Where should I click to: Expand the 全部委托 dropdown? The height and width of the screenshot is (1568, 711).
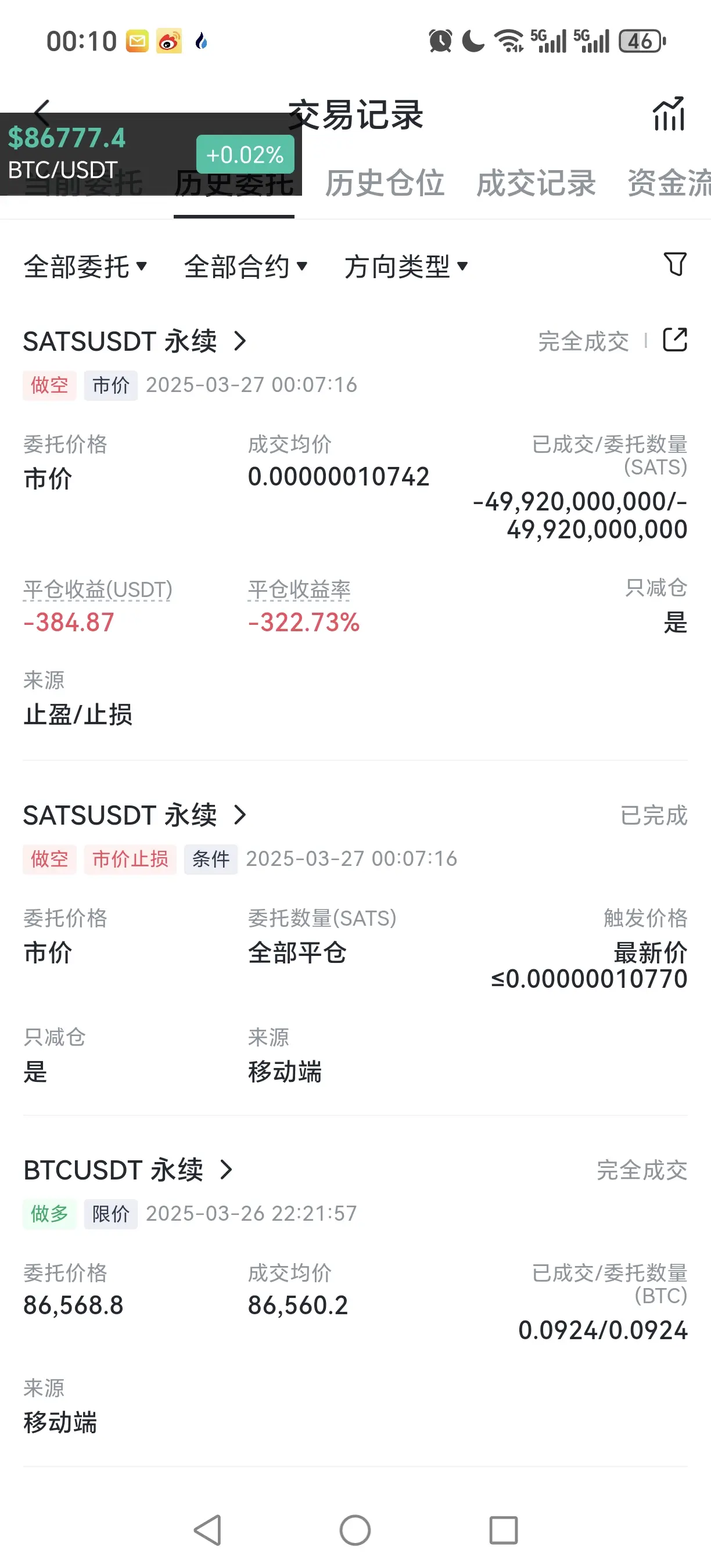(85, 267)
